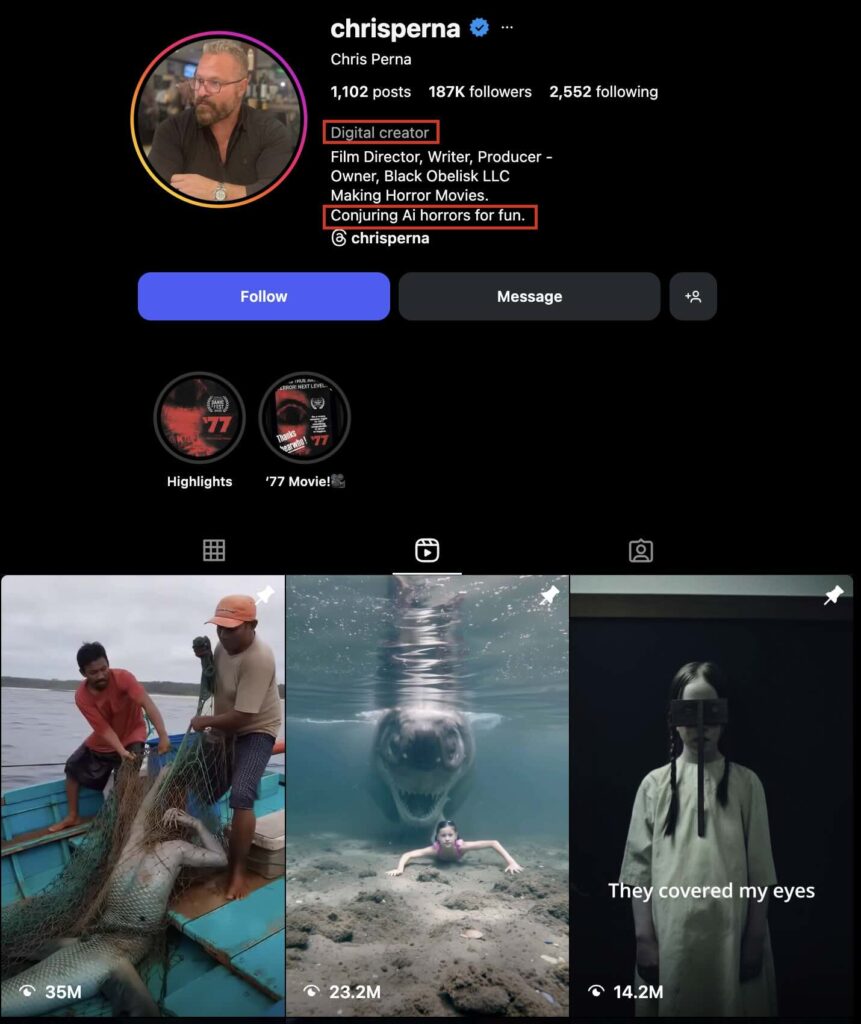Show similar account suggestions
Viewport: 861px width, 1024px height.
pos(693,296)
